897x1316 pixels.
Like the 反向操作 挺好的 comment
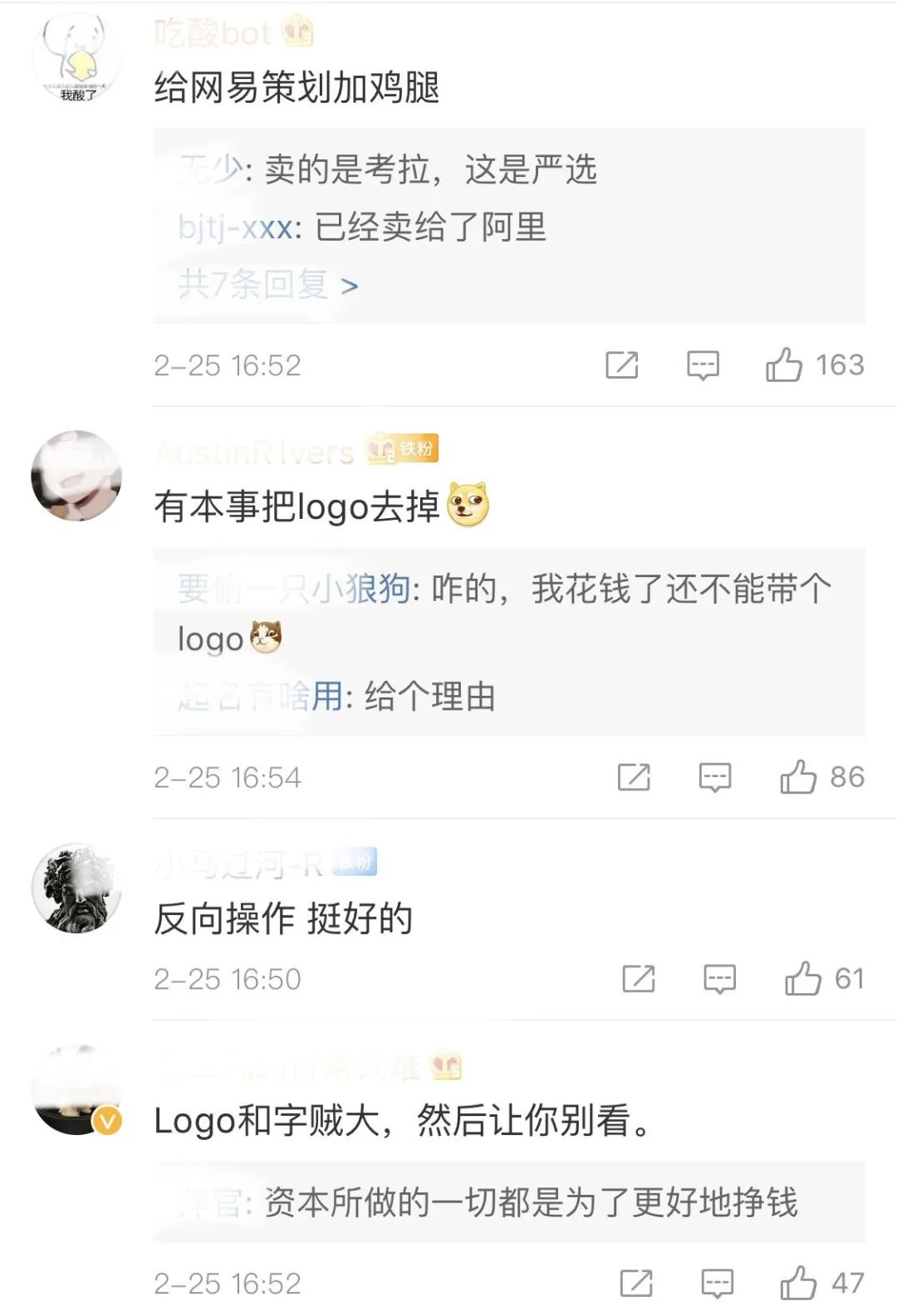tap(802, 979)
